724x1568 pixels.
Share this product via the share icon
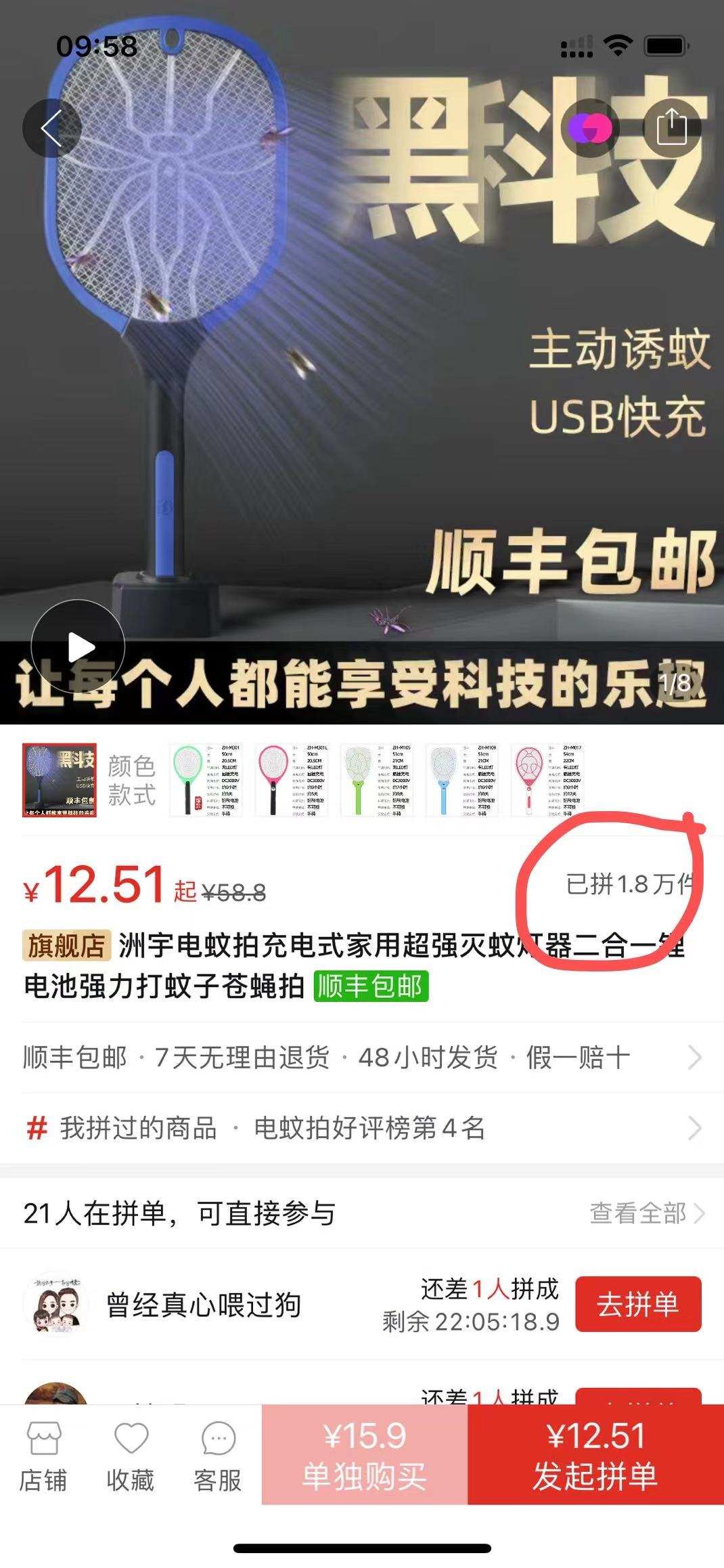point(672,128)
